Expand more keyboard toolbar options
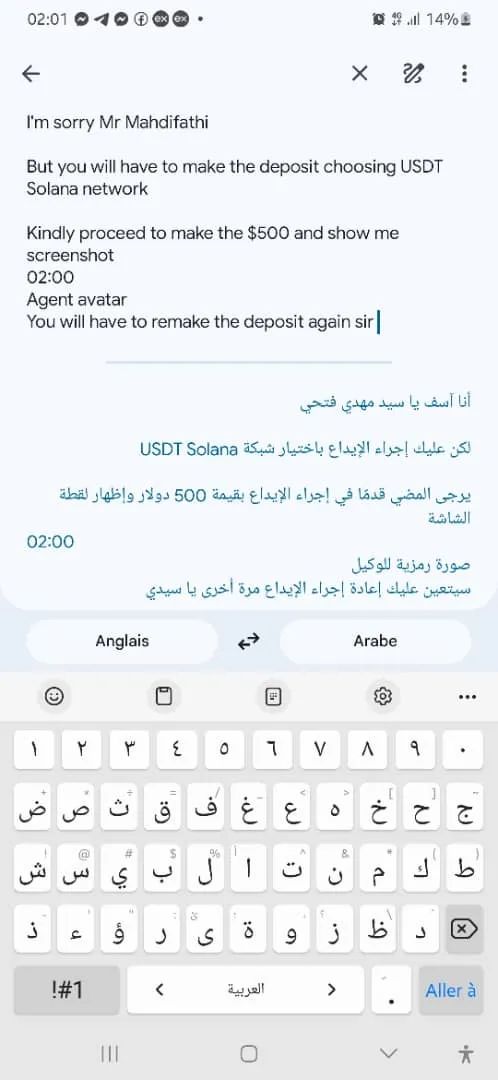Viewport: 498px width, 1080px height. pyautogui.click(x=467, y=697)
